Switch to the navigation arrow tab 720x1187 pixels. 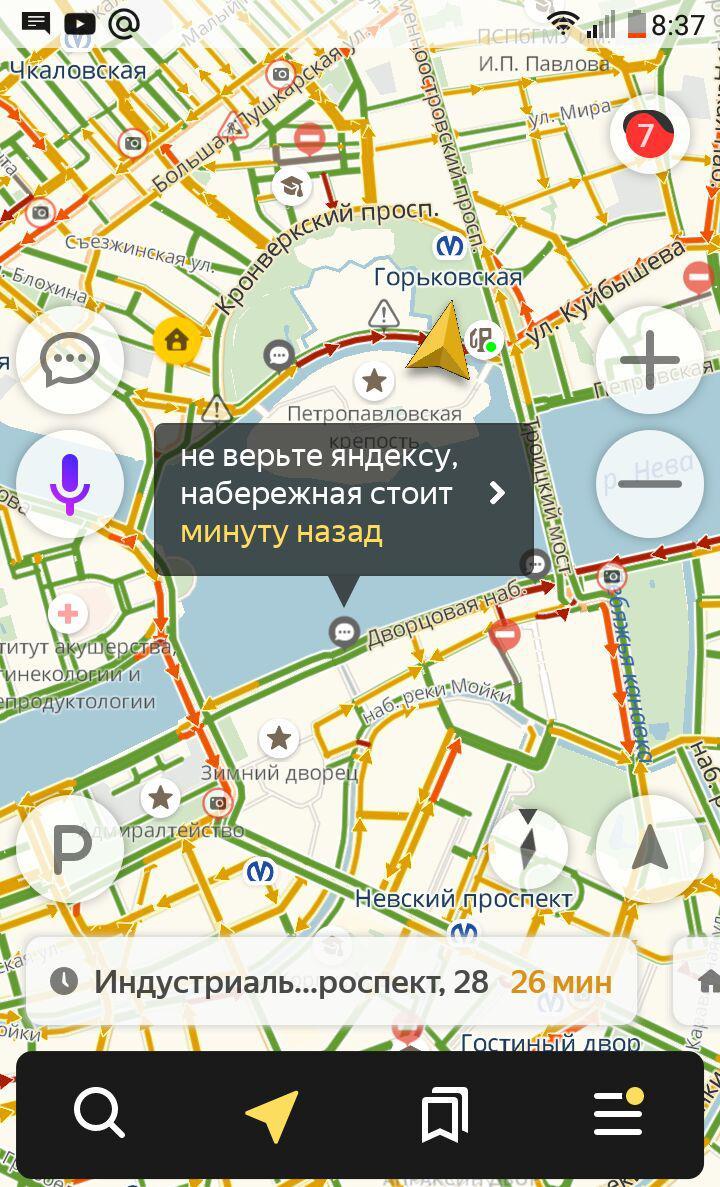(x=272, y=1115)
